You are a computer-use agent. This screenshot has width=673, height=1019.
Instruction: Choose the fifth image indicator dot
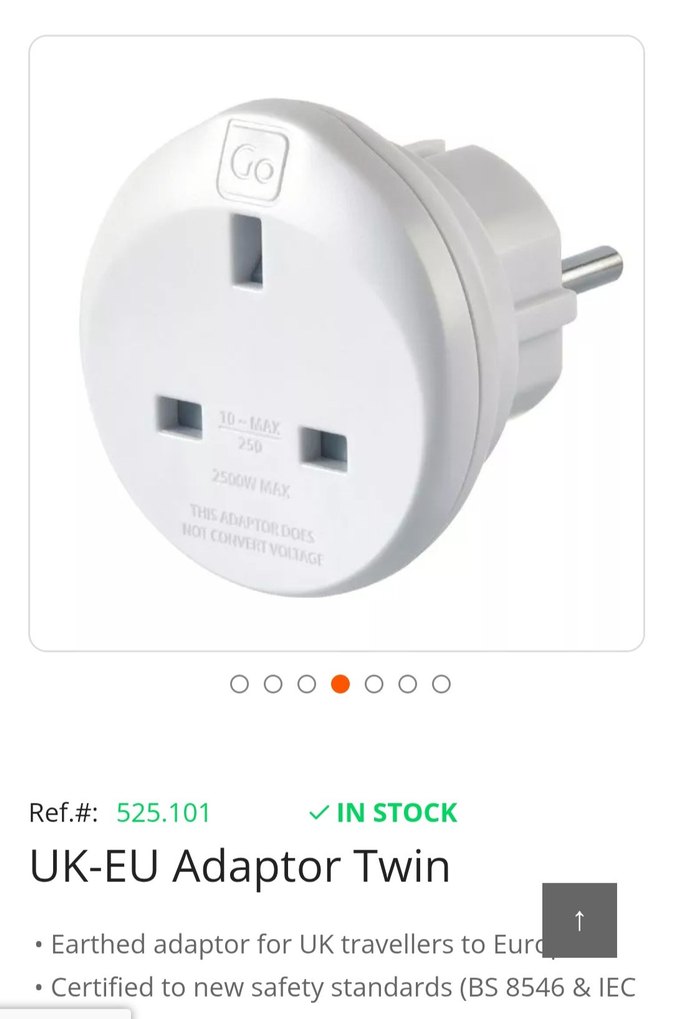tap(374, 684)
